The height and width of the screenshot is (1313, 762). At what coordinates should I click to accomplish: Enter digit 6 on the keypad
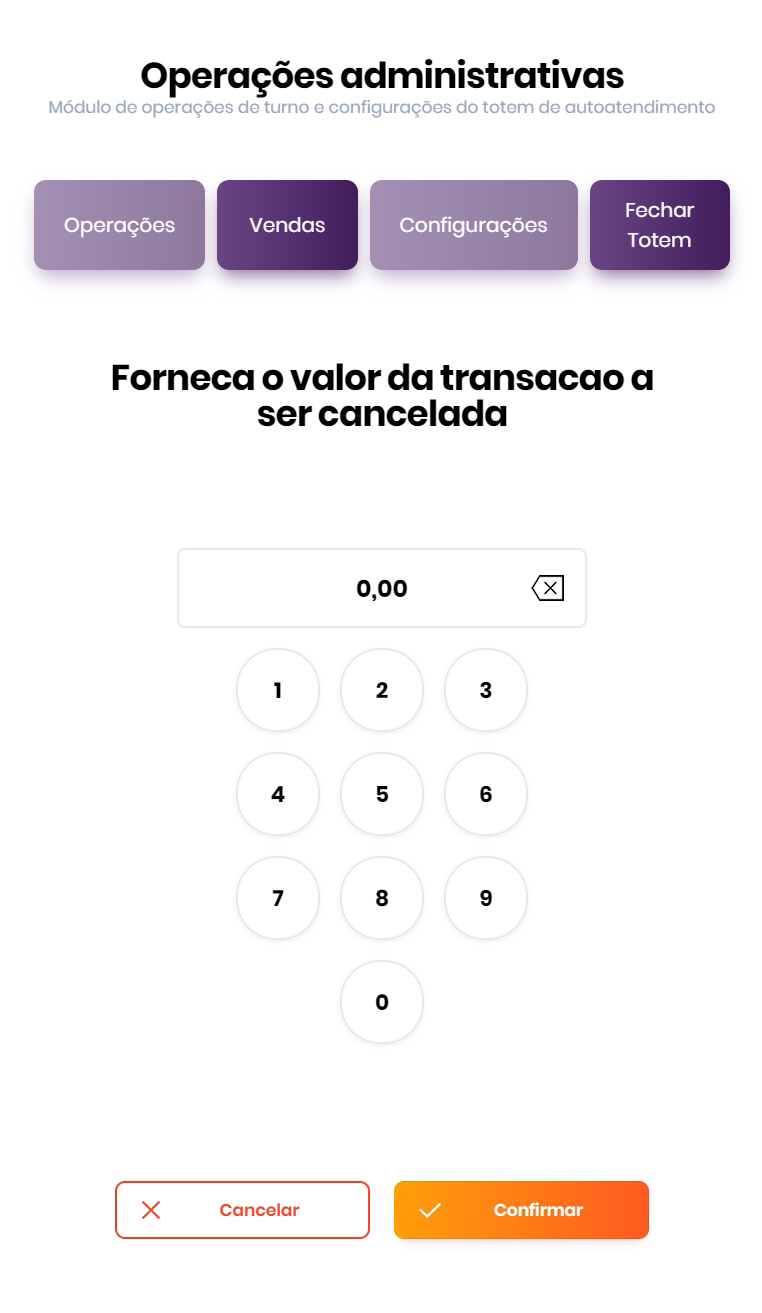pos(486,794)
